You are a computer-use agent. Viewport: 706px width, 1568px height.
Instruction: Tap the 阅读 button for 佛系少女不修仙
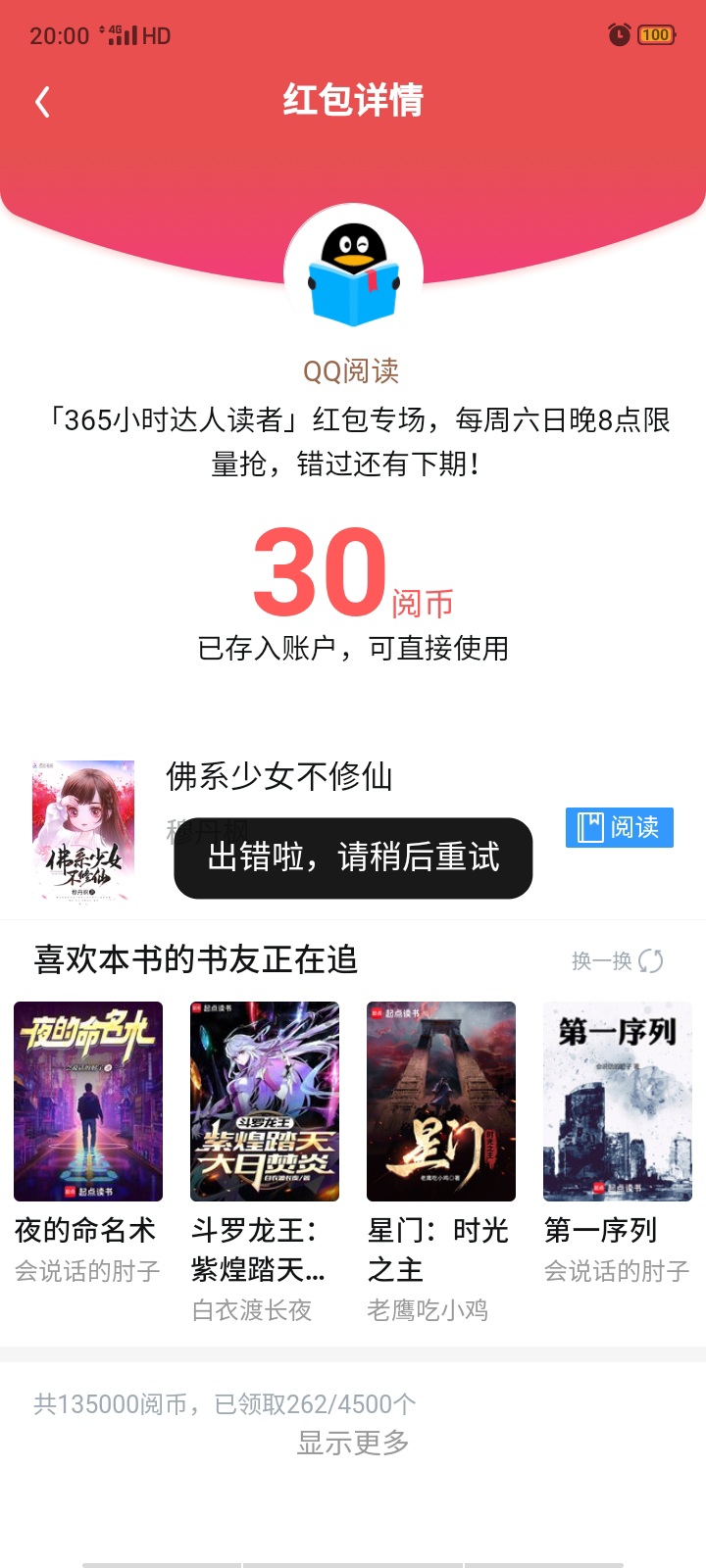click(x=620, y=827)
